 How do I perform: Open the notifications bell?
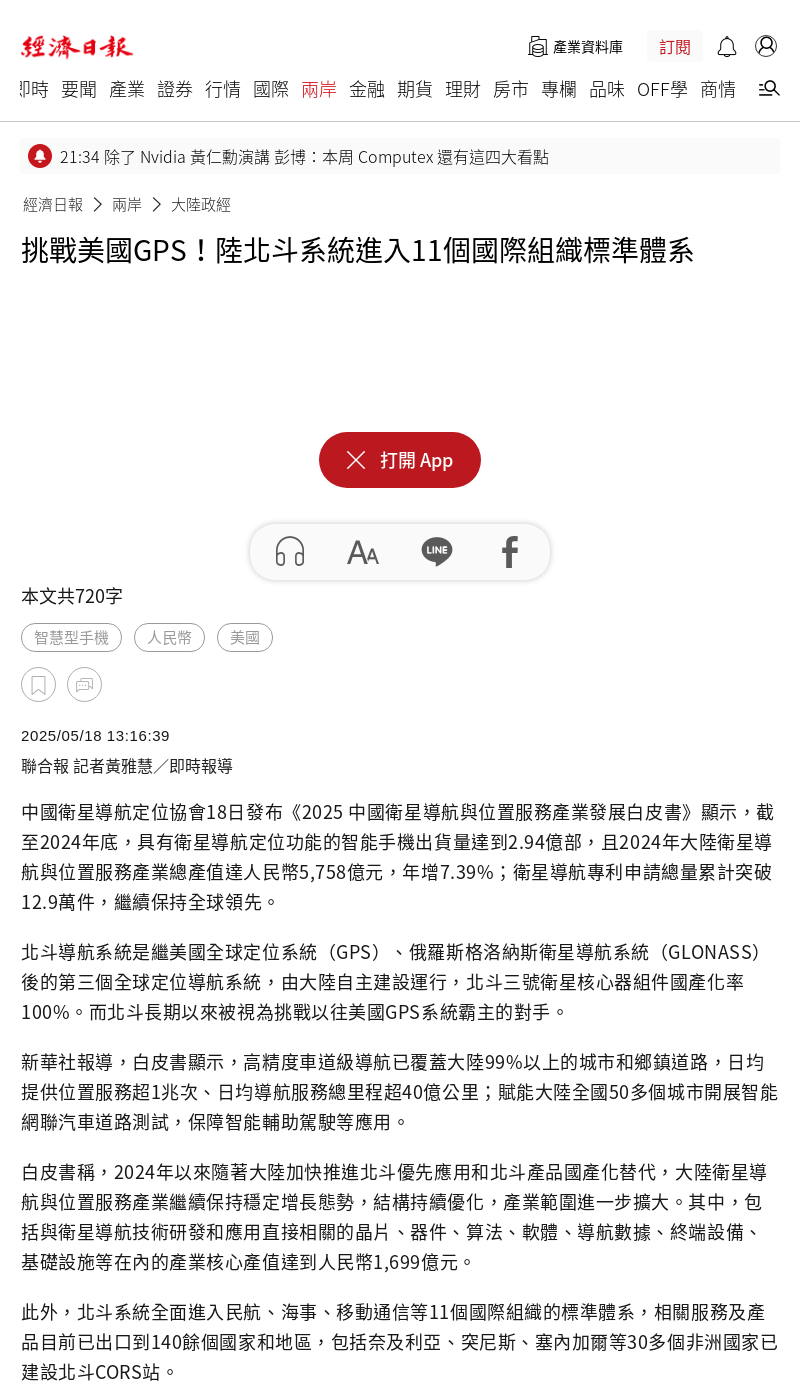pyautogui.click(x=727, y=47)
